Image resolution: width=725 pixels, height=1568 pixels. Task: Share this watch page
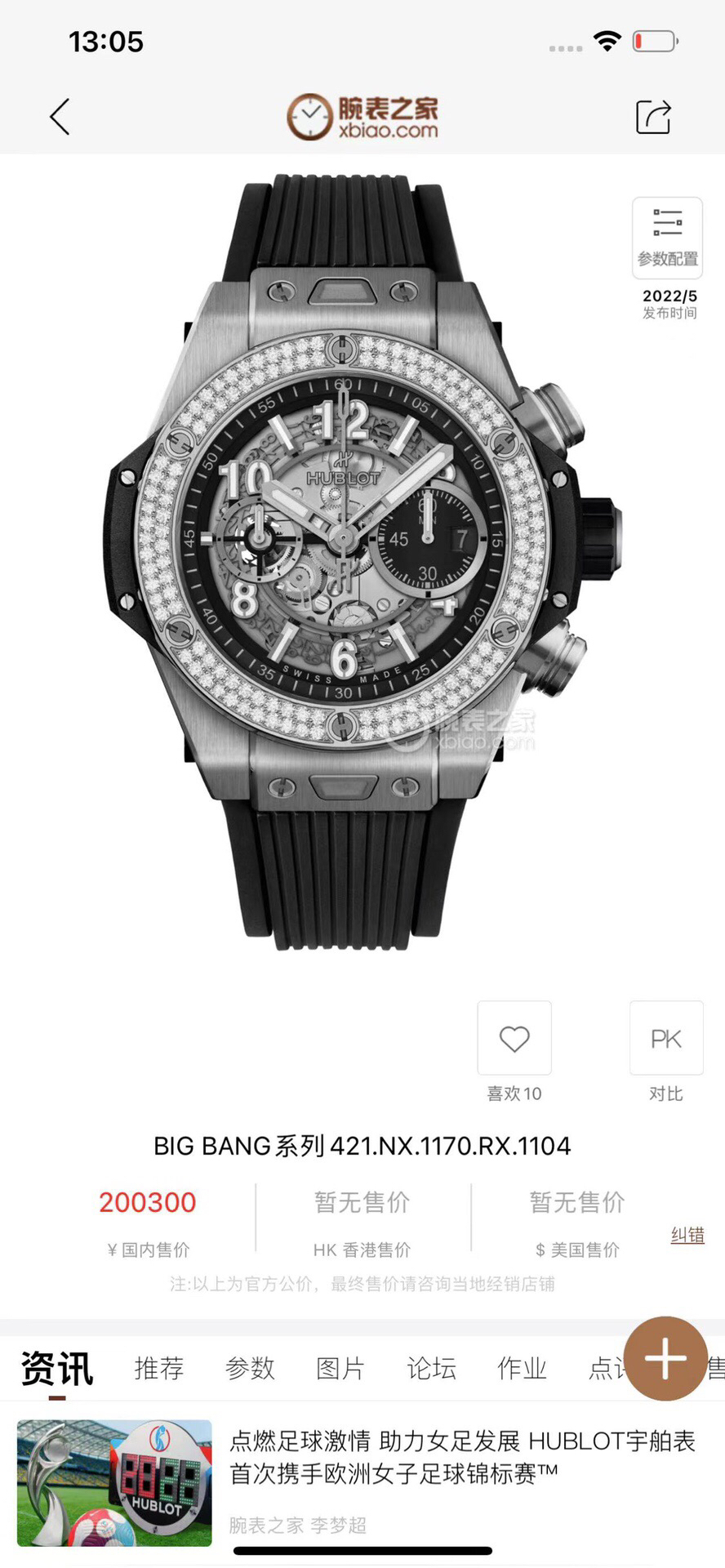tap(653, 117)
